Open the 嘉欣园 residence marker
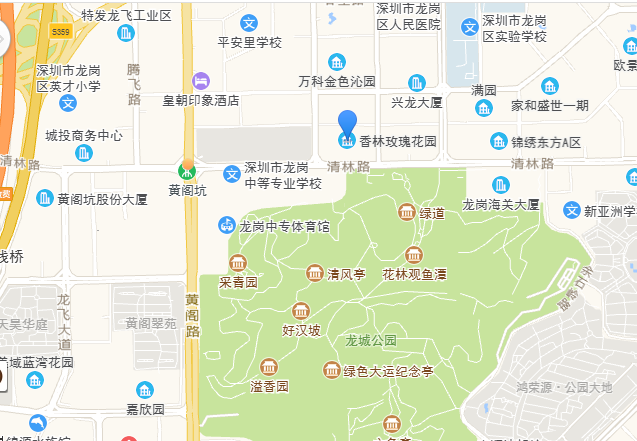 point(145,390)
